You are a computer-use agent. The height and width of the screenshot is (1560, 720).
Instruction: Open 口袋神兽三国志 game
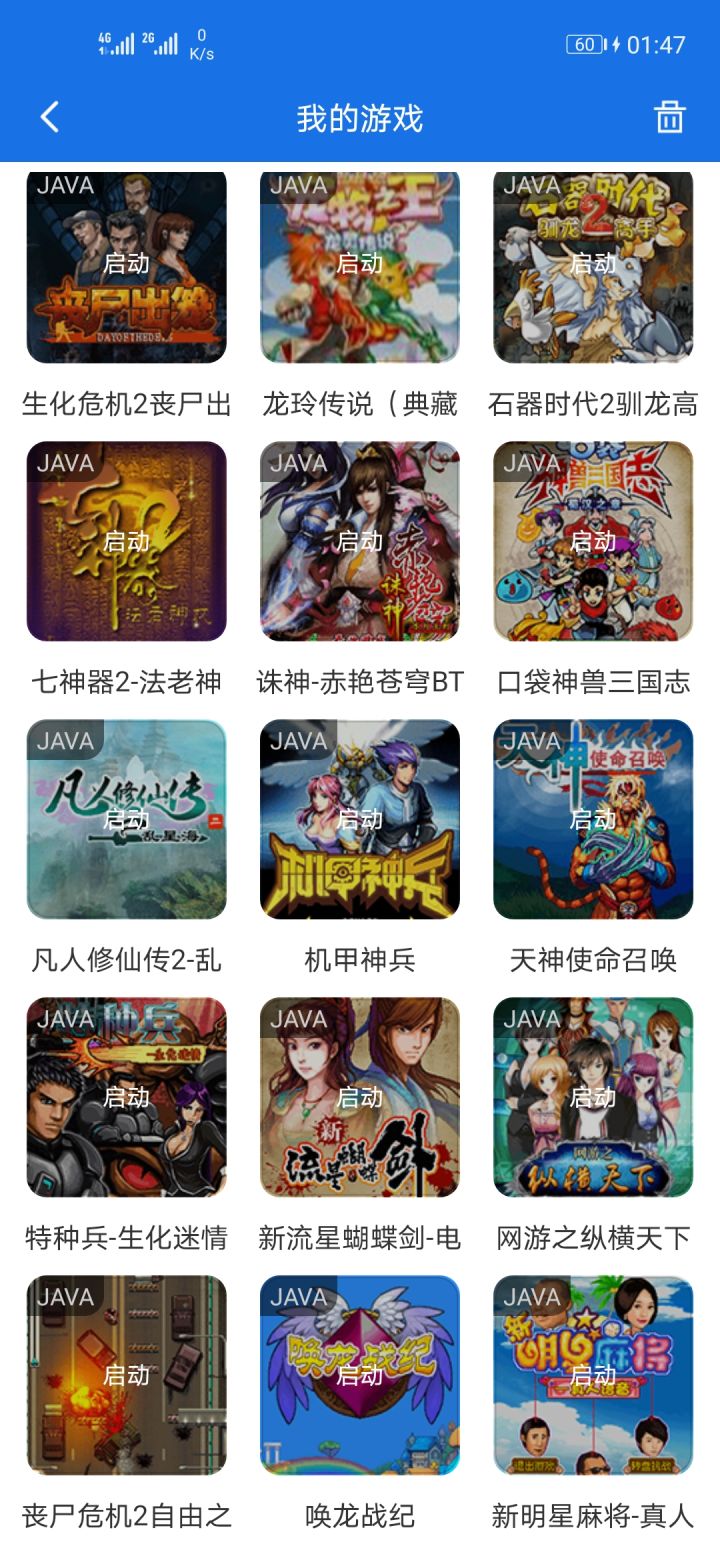click(x=593, y=541)
